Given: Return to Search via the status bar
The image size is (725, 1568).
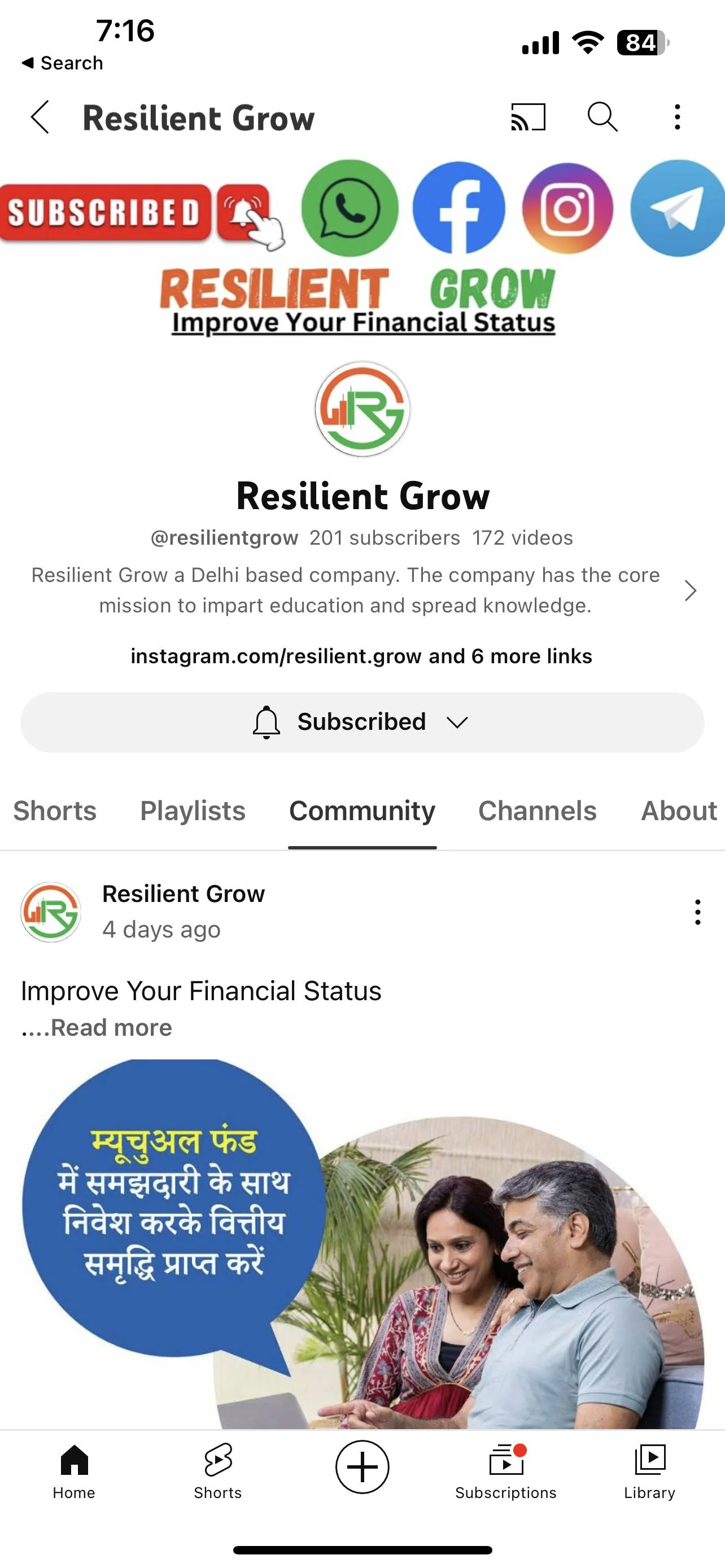Looking at the screenshot, I should point(62,63).
